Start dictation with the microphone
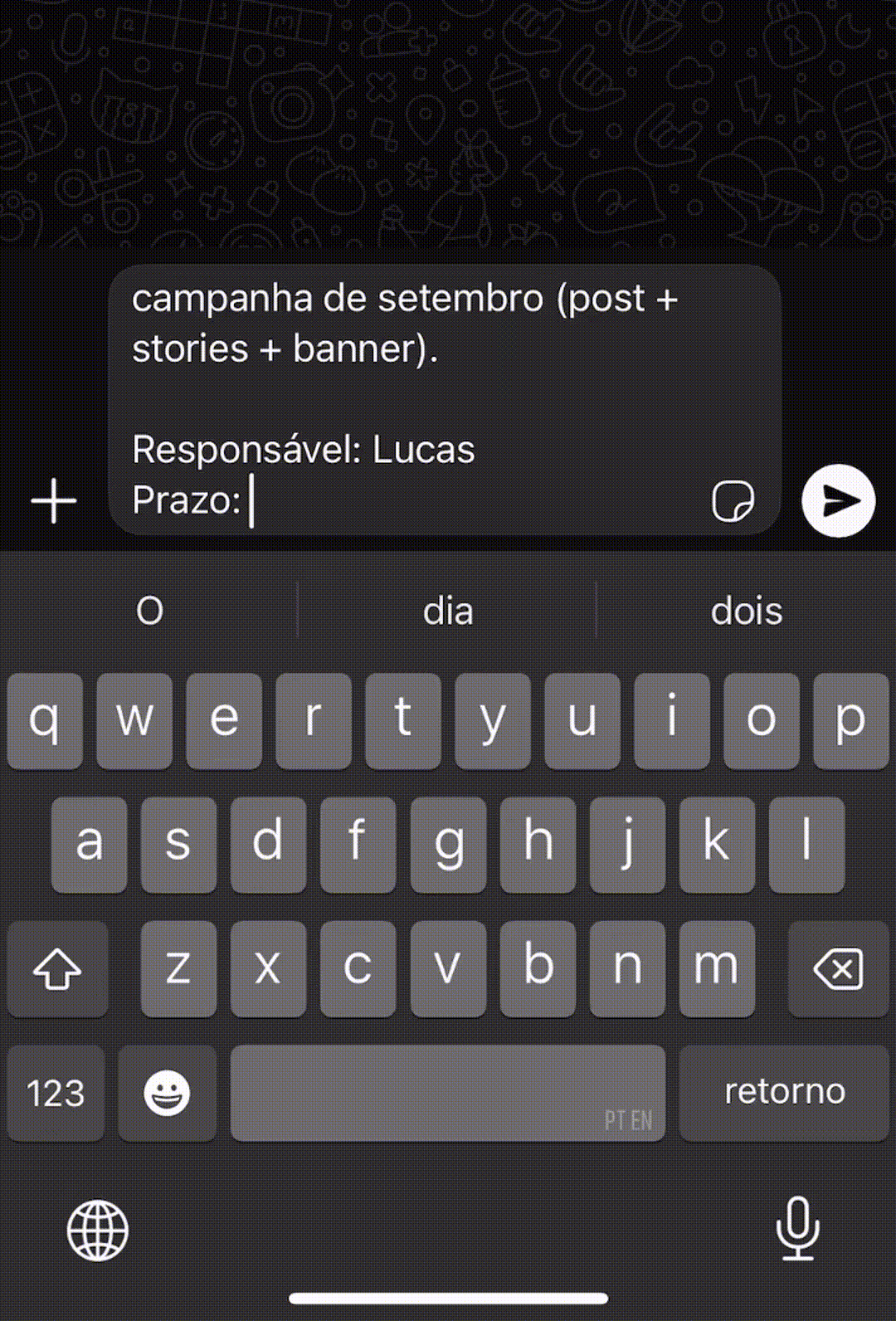 797,1228
